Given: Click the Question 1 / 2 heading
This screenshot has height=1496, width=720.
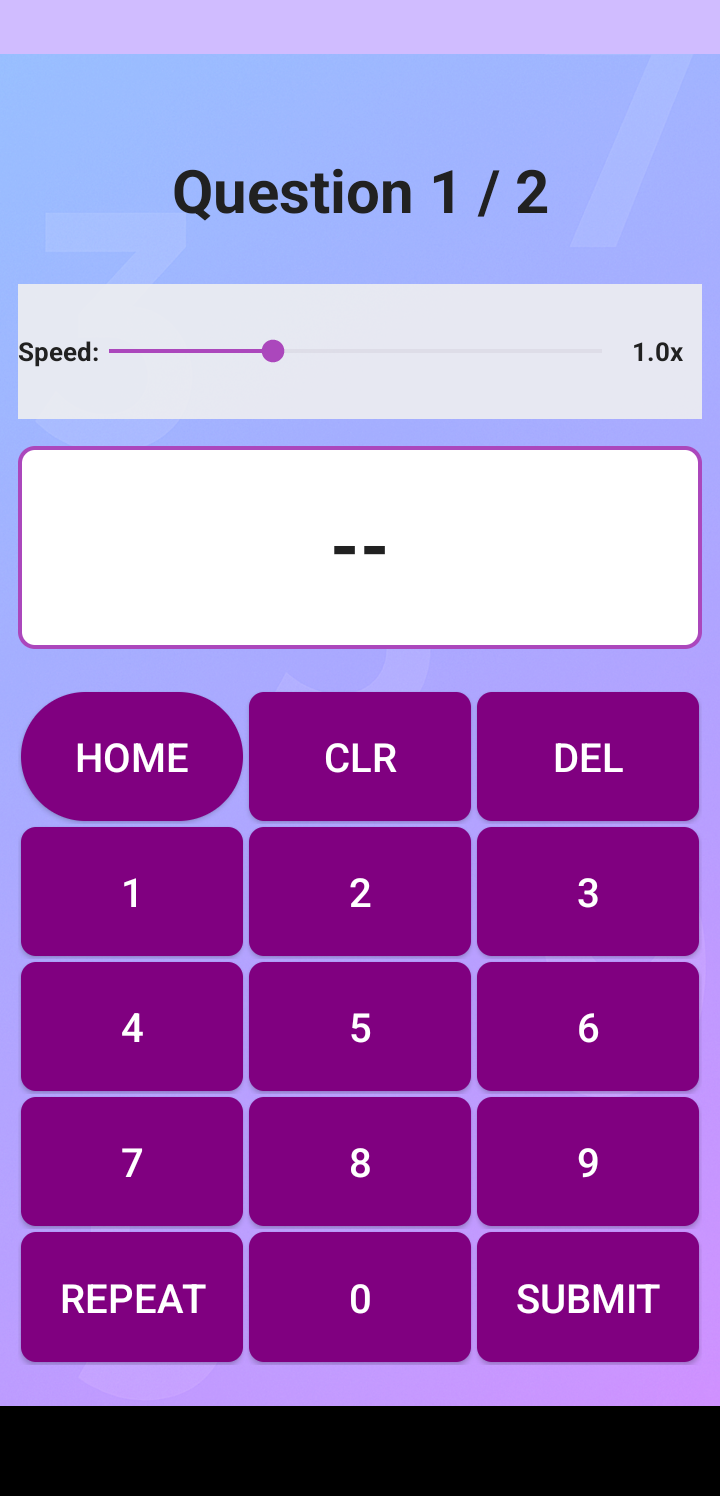Looking at the screenshot, I should [x=360, y=192].
